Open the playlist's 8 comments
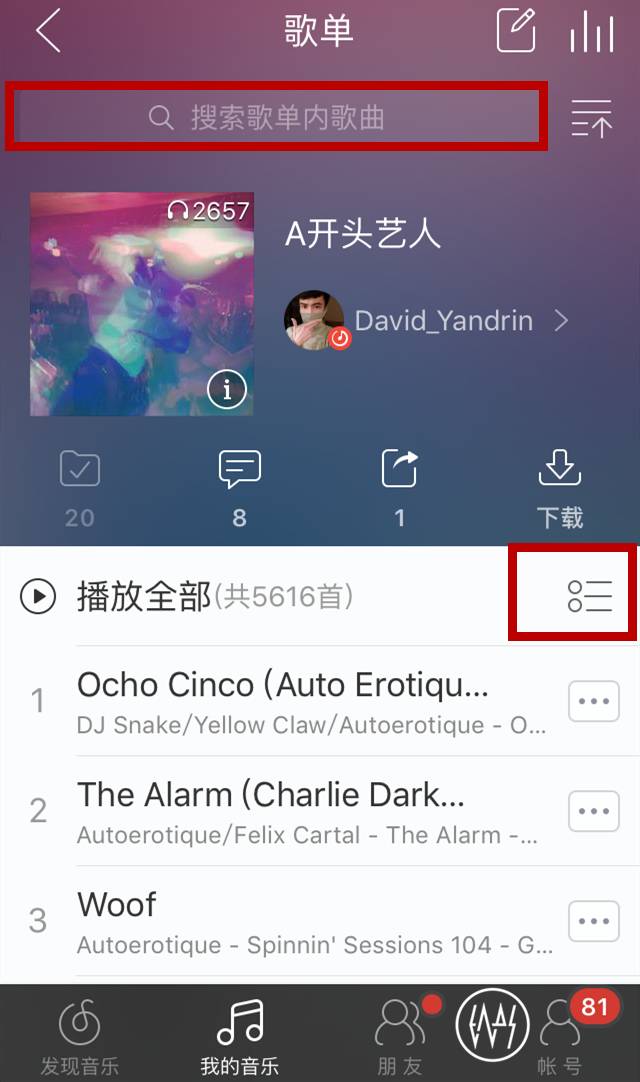640x1082 pixels. click(239, 487)
